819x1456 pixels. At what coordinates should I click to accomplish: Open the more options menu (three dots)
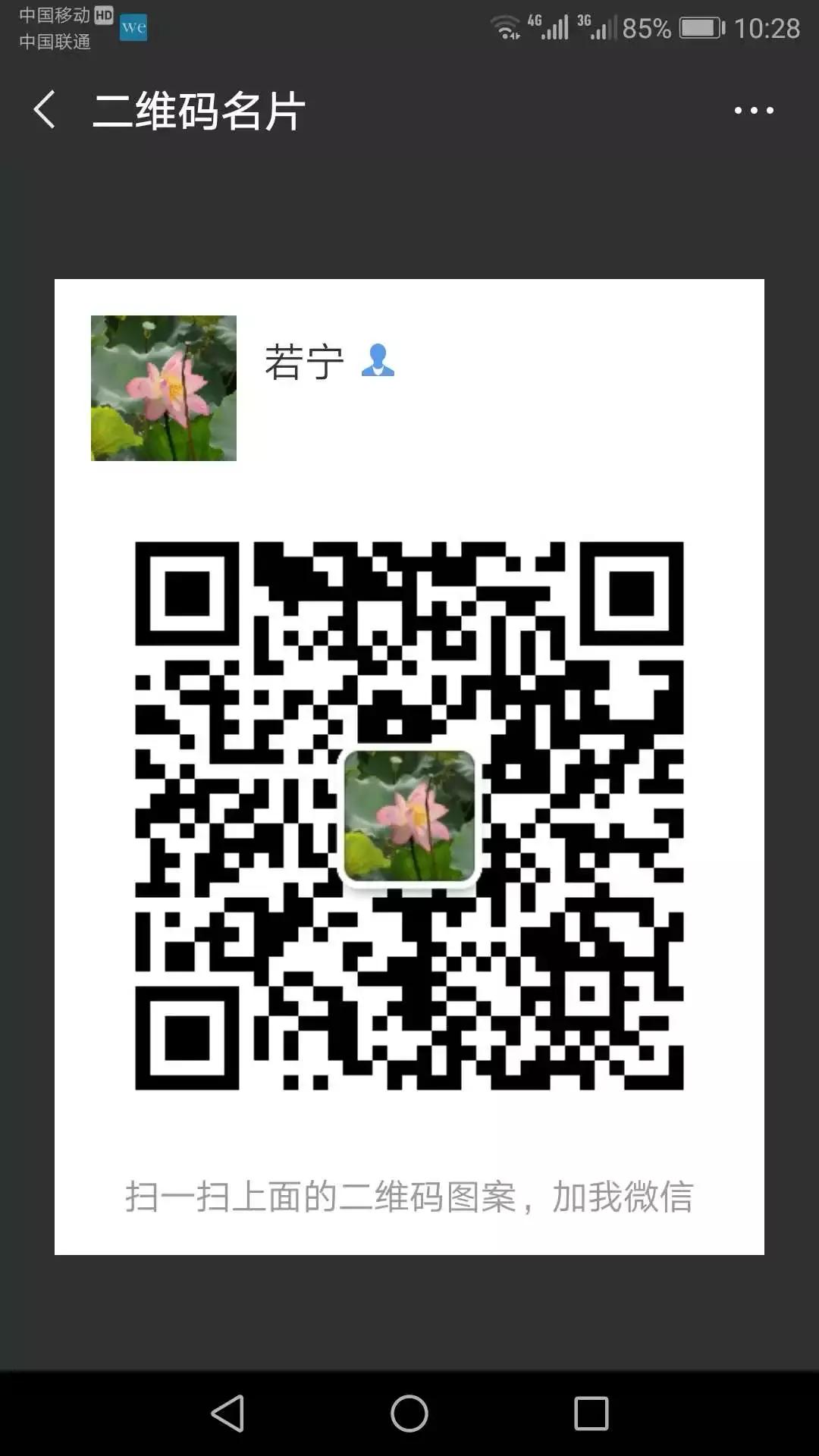click(749, 111)
